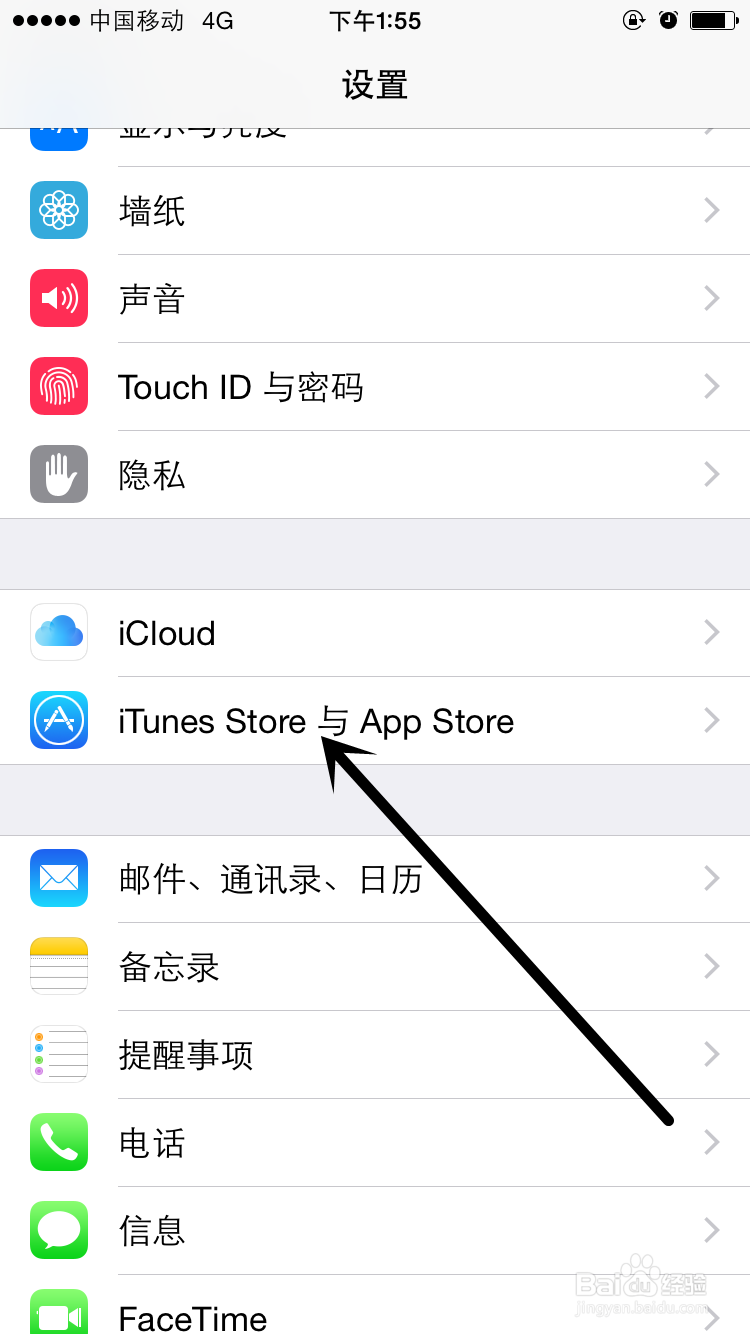
Task: Tap the 邮件 (Mail) envelope icon
Action: pyautogui.click(x=58, y=878)
